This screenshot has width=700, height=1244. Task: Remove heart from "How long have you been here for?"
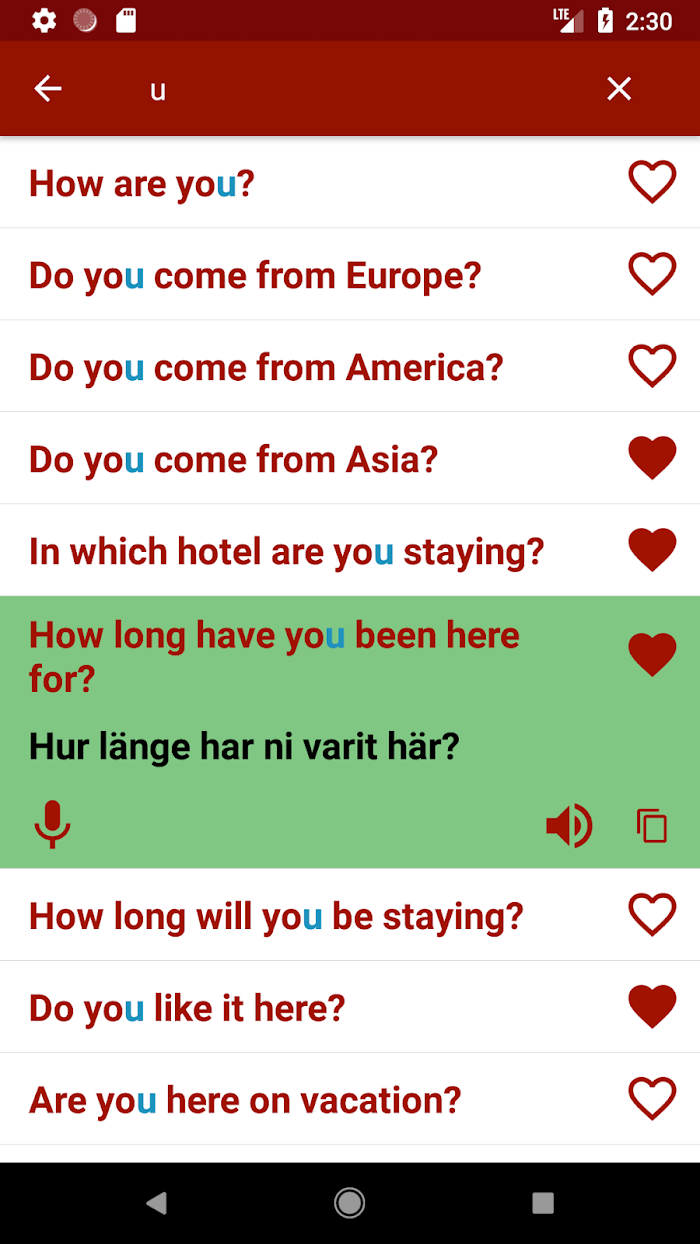(652, 656)
